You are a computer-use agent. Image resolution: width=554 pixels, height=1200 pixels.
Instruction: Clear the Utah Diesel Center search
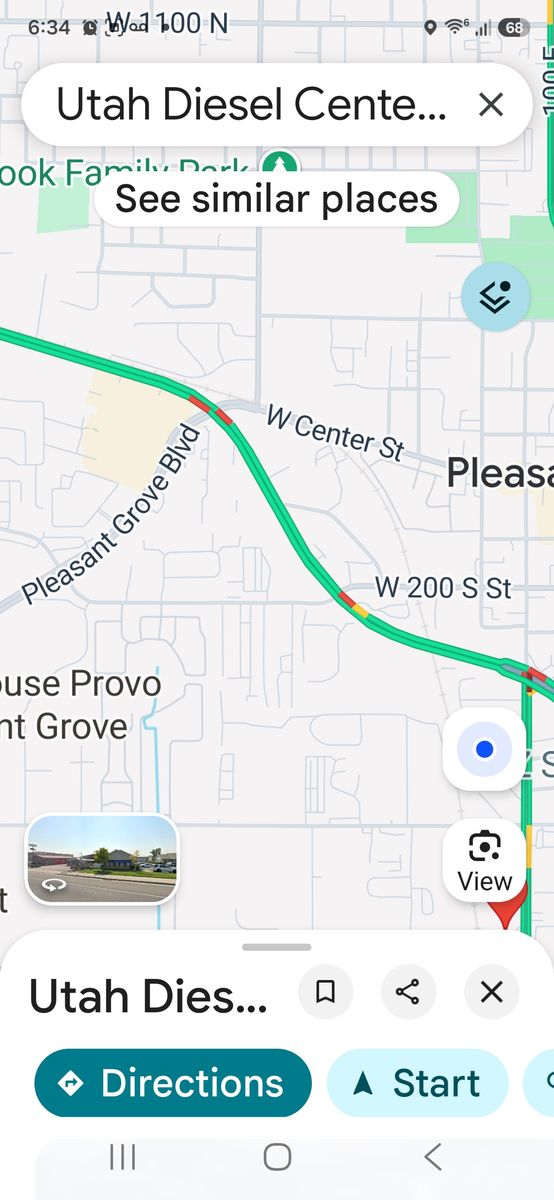pos(490,104)
